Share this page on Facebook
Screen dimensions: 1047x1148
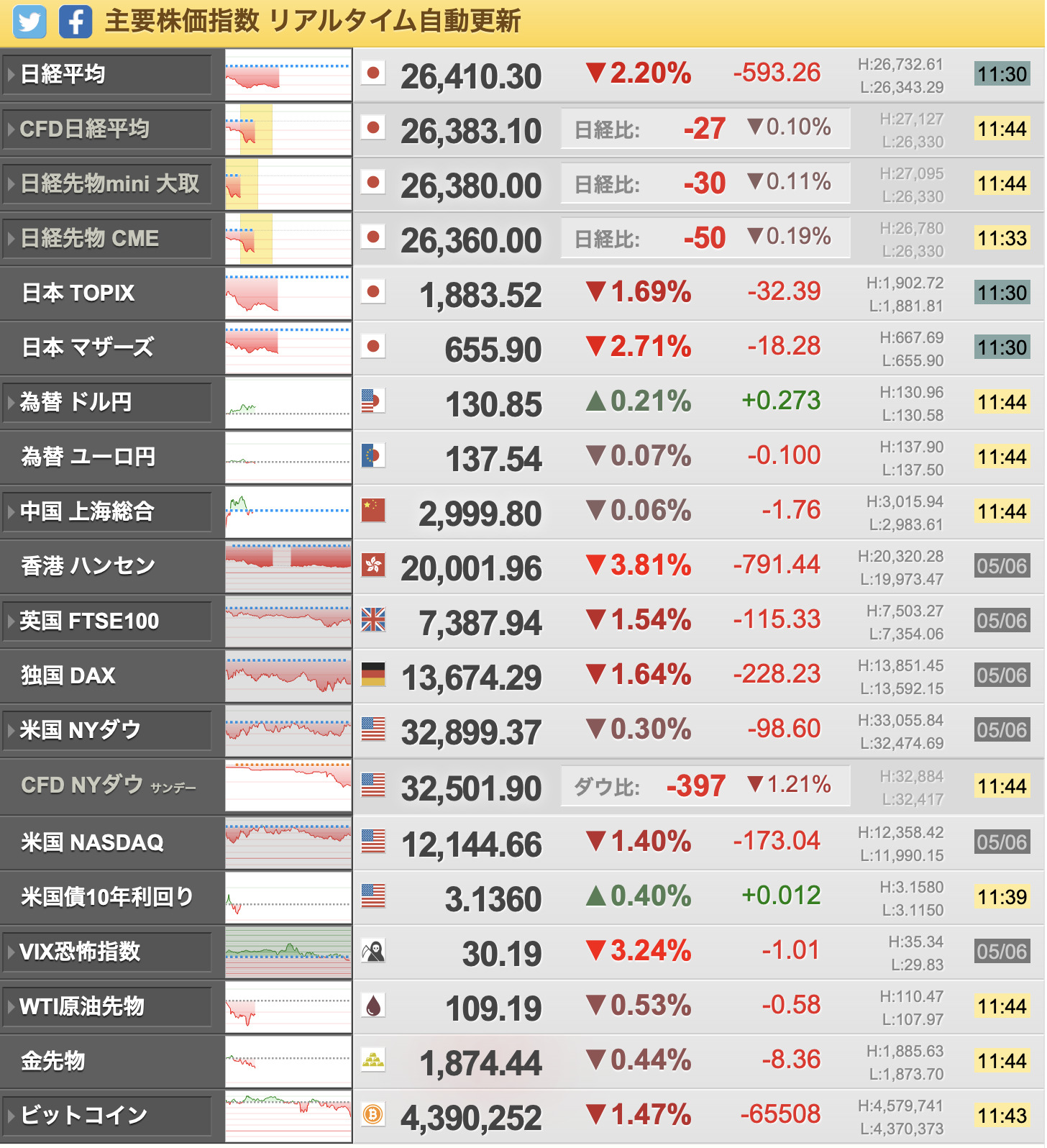[76, 22]
